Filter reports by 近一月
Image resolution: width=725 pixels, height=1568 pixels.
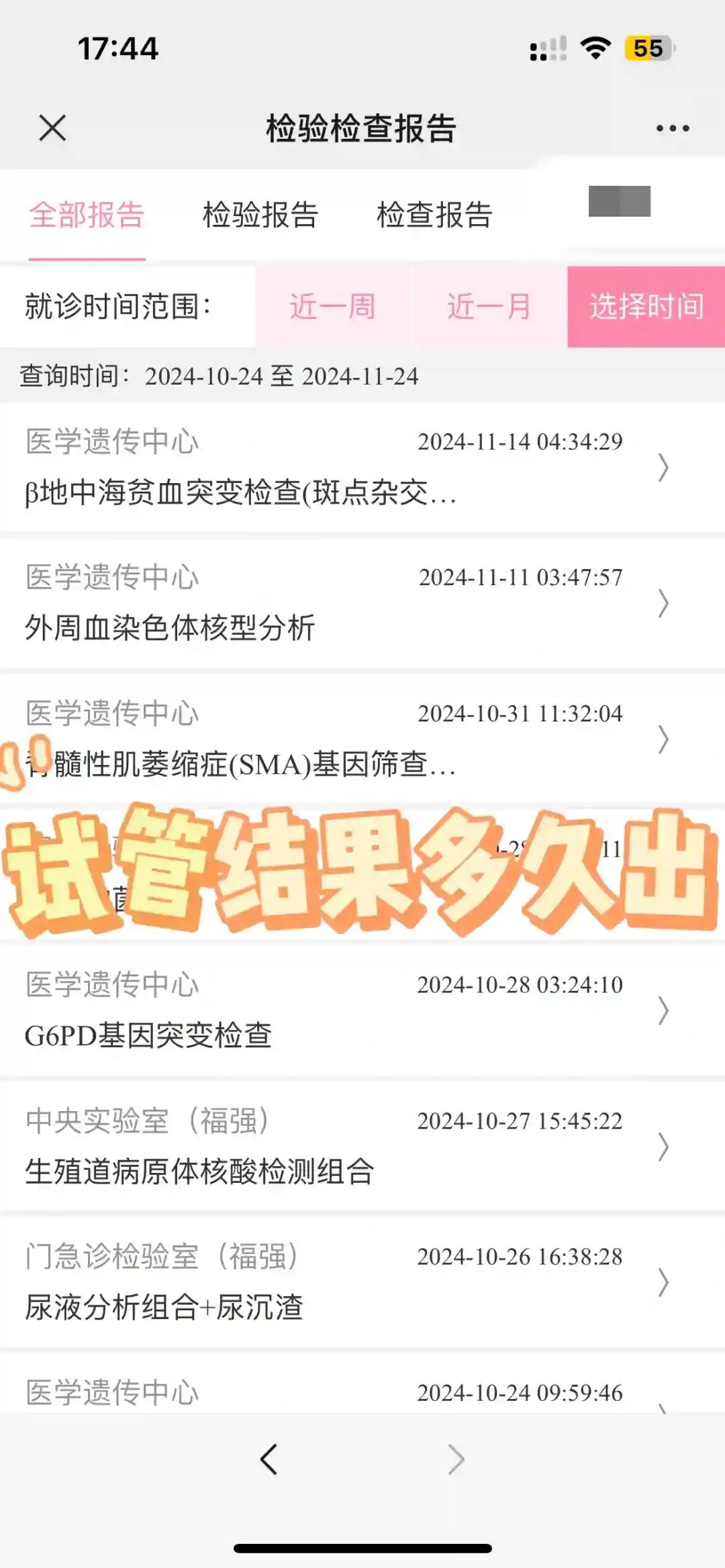(x=489, y=307)
